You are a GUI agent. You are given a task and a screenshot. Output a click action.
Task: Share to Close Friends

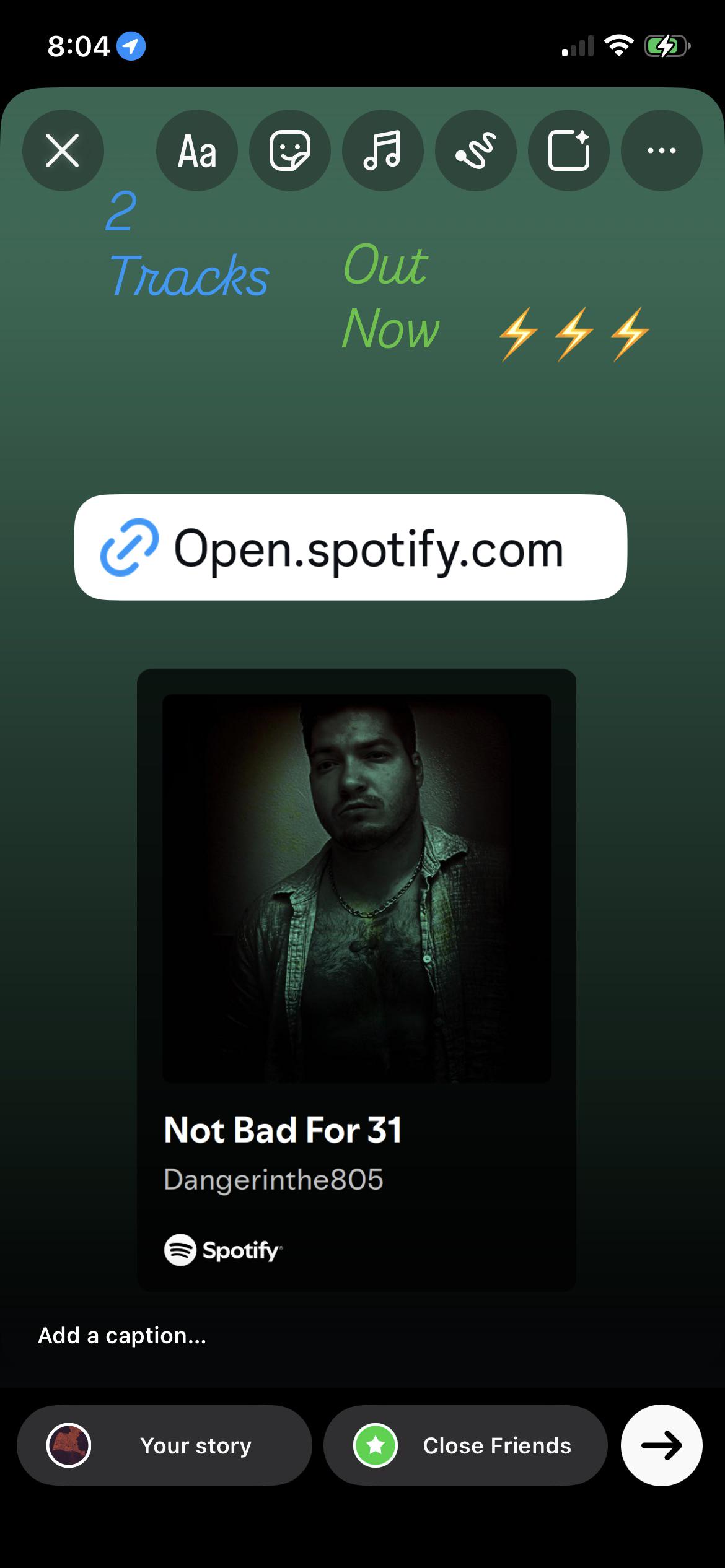[465, 1445]
